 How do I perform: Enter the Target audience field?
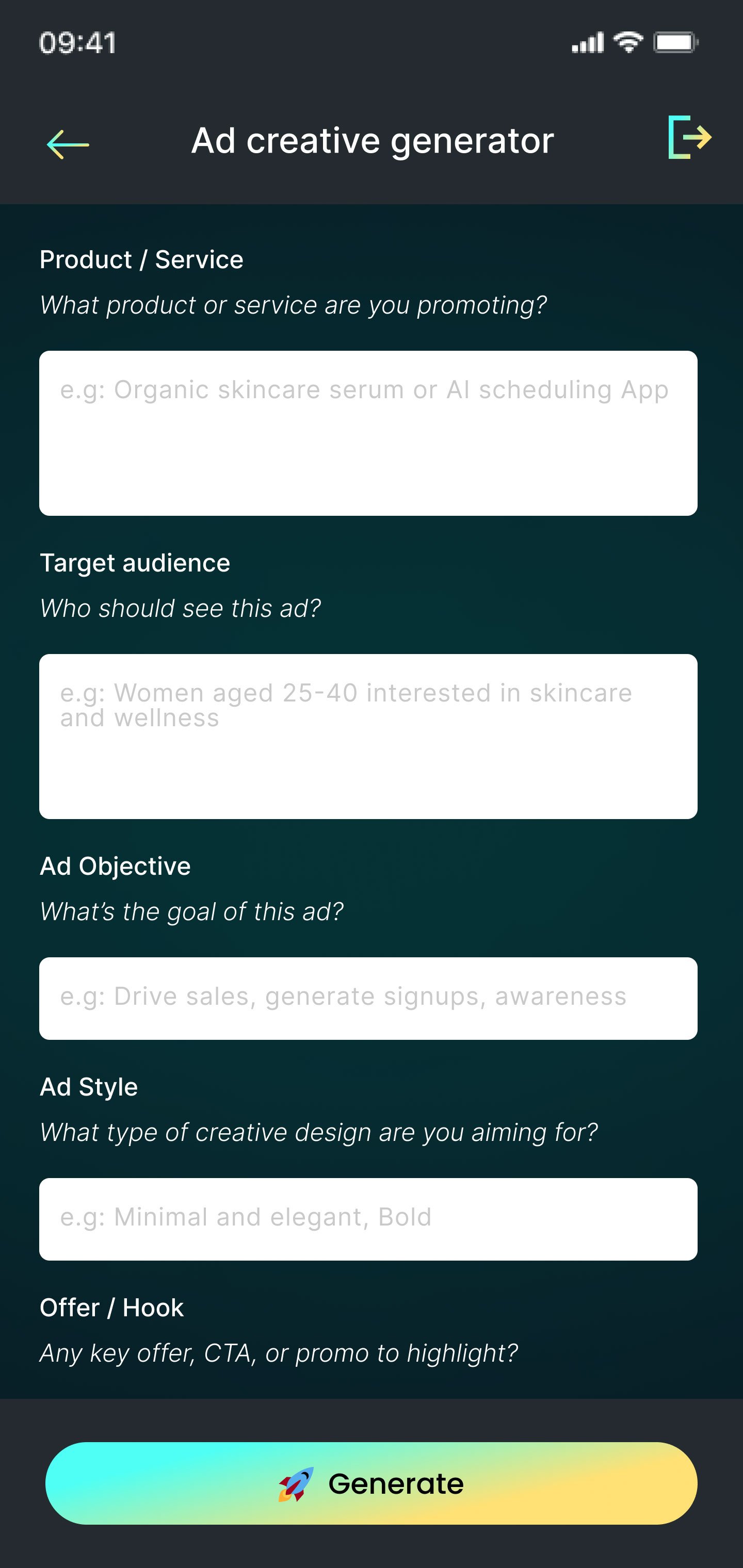[x=368, y=736]
